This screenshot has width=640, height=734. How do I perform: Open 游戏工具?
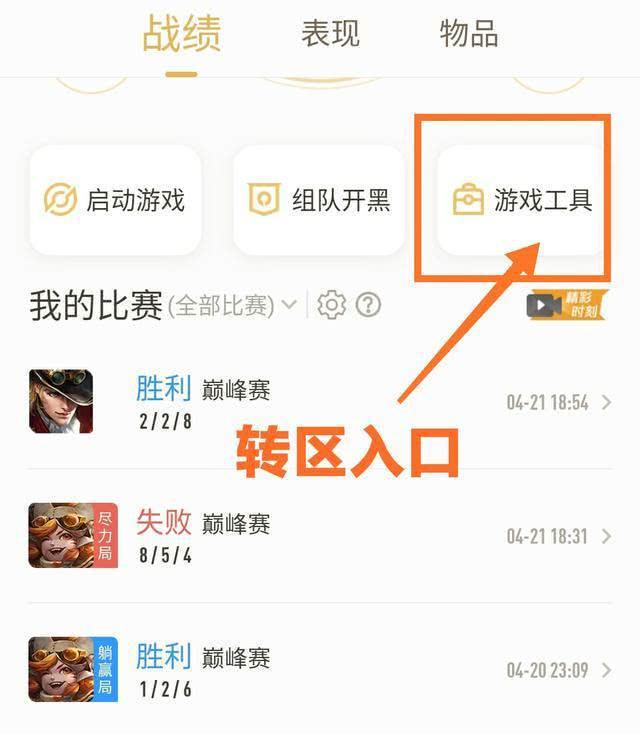click(522, 200)
